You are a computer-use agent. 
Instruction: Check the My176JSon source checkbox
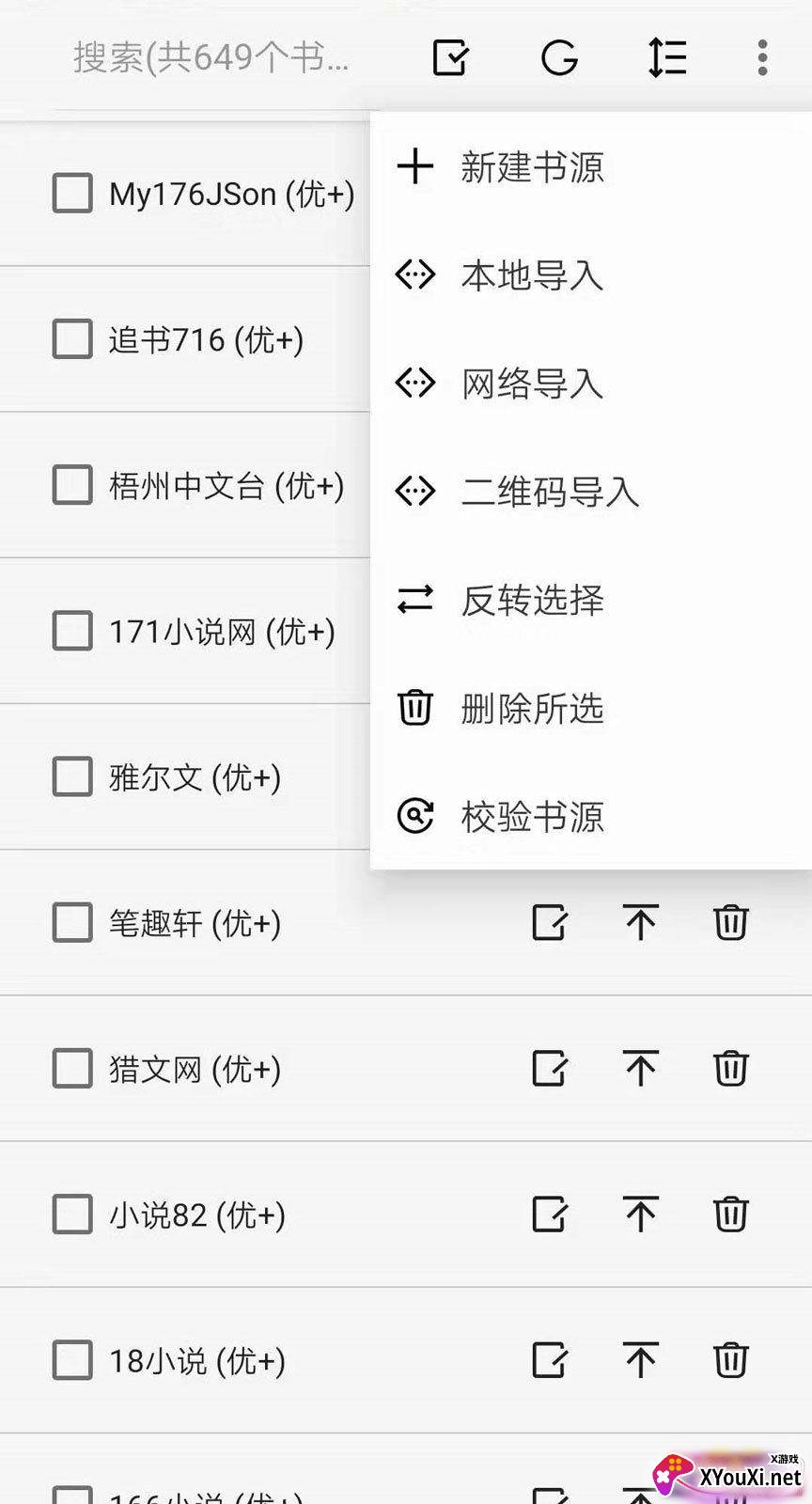pos(72,194)
